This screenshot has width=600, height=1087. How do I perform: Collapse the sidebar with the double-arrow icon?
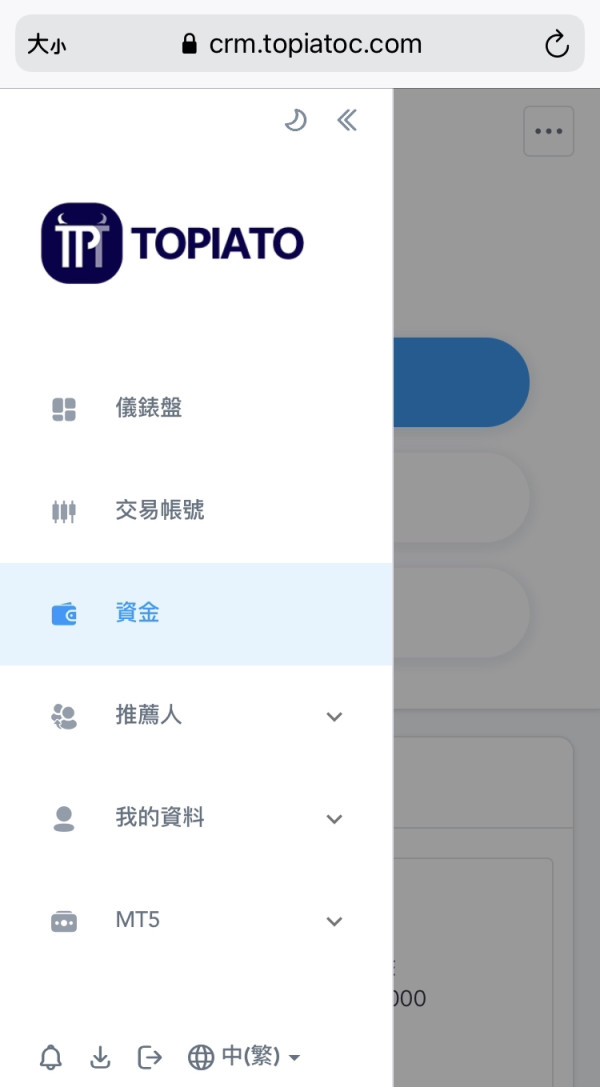coord(346,120)
